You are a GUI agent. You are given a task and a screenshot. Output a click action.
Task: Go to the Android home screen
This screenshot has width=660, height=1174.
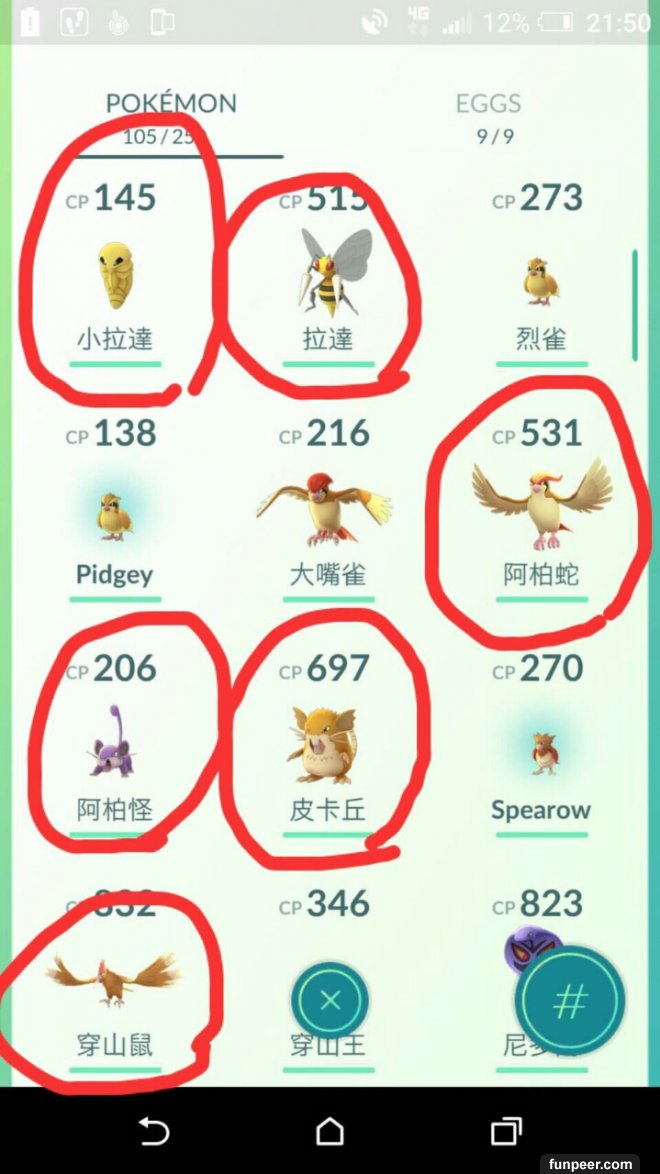(x=330, y=1131)
